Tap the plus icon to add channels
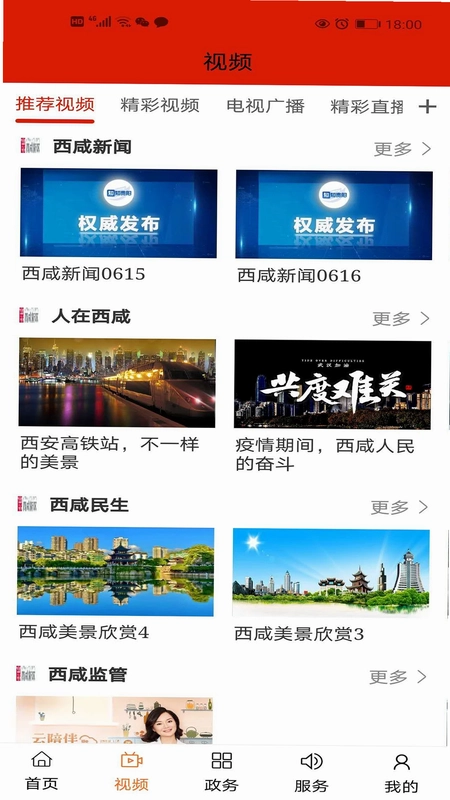The height and width of the screenshot is (800, 450). click(427, 107)
